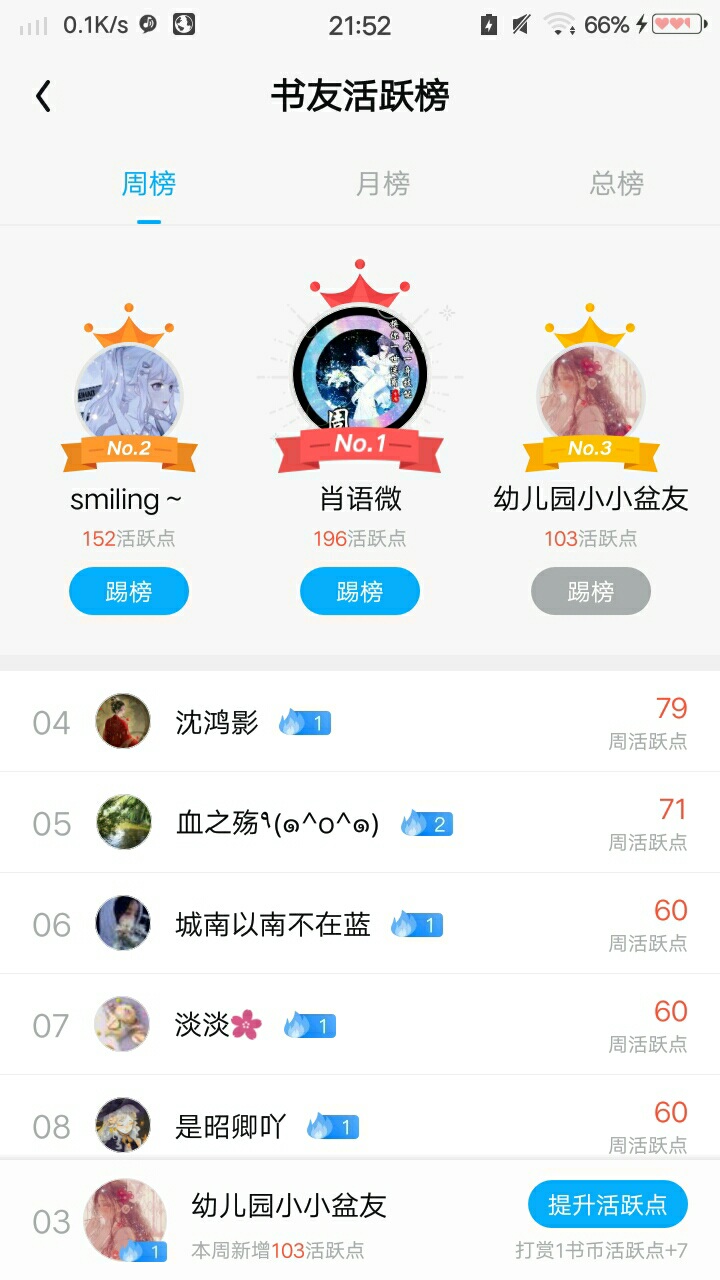
Task: Open rank 08 user 是昭卿吖
Action: pos(230,1126)
